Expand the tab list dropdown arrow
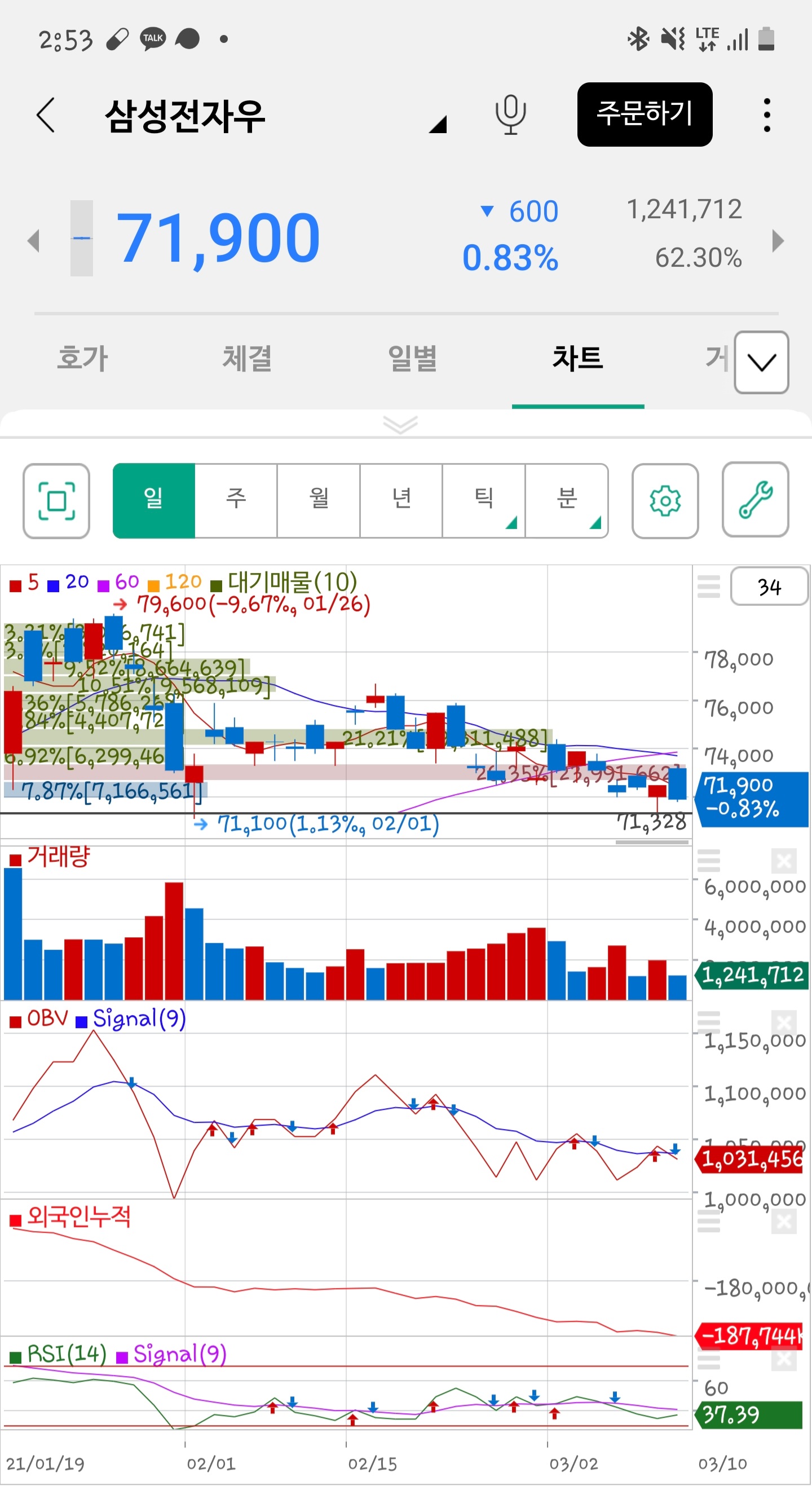The width and height of the screenshot is (812, 1486). point(761,362)
